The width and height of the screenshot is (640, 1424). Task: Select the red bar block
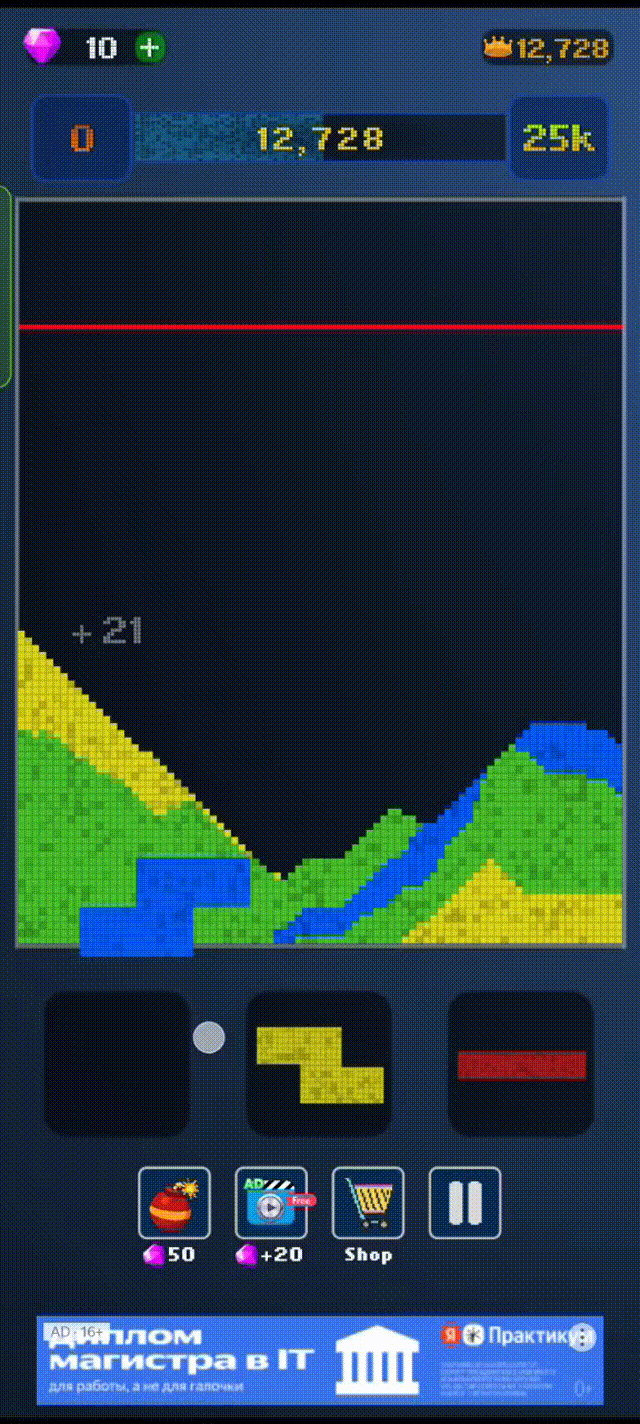[521, 1064]
